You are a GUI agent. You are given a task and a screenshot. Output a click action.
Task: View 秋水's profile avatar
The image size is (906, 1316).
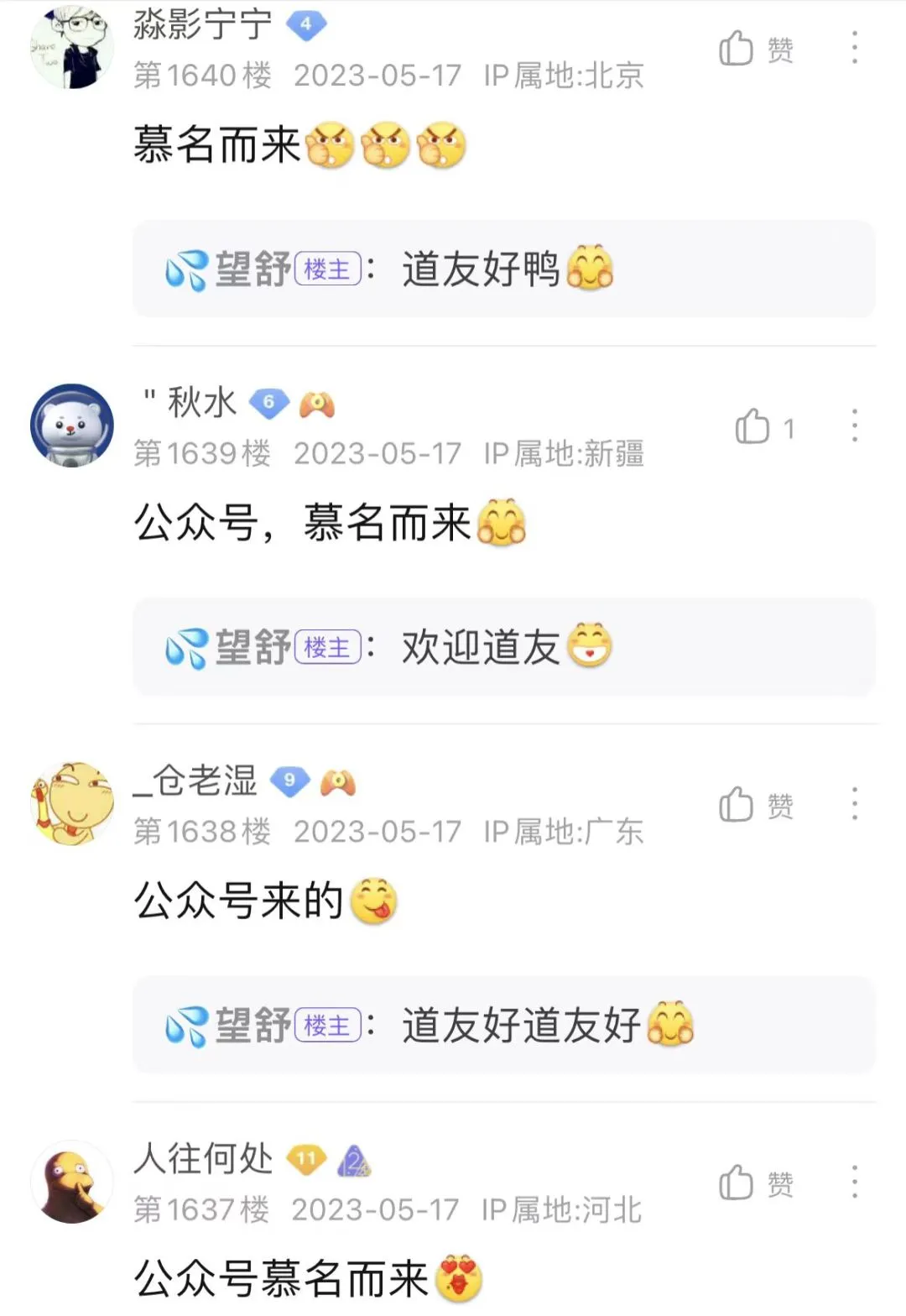(71, 426)
